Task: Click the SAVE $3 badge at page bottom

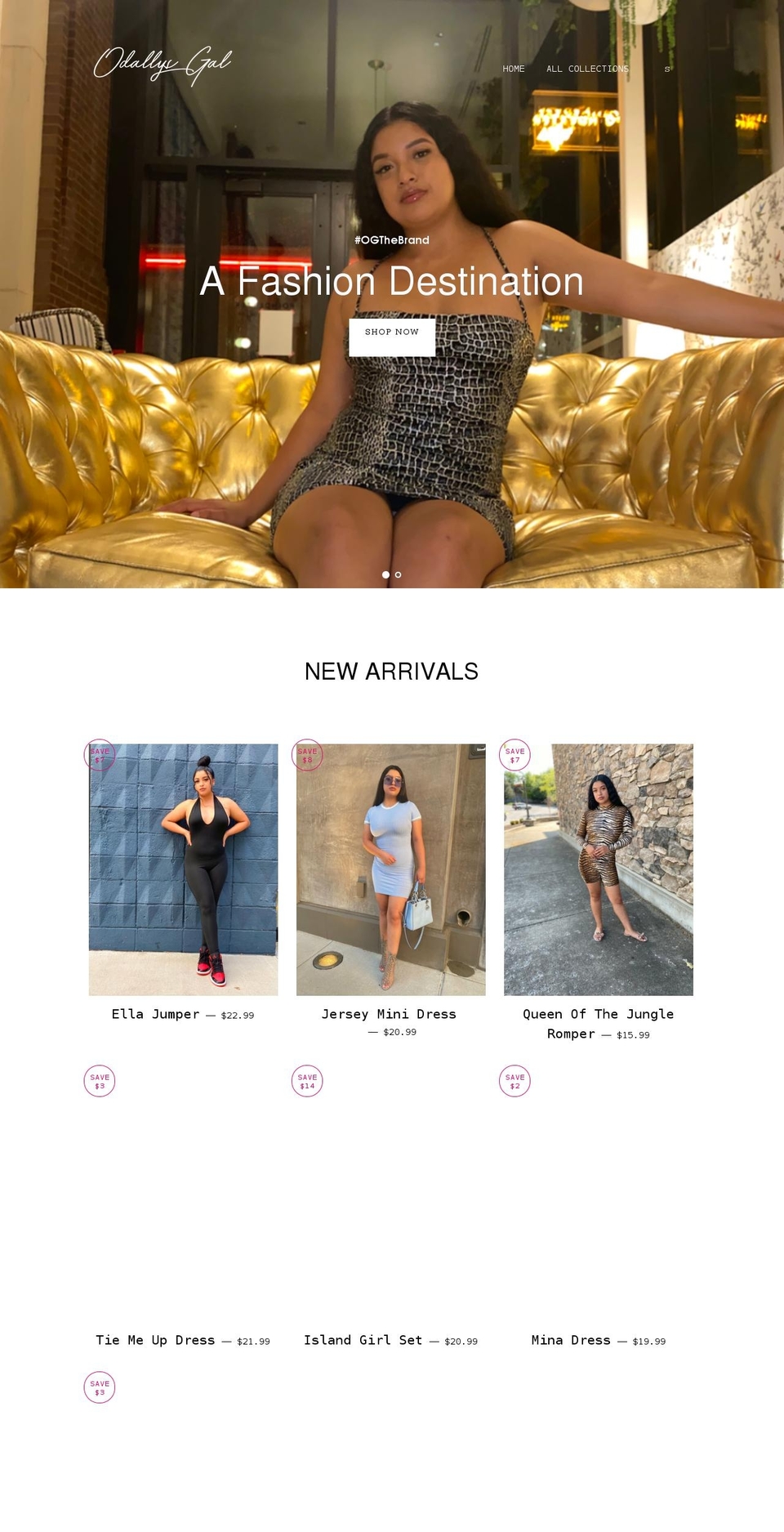Action: 100,1387
